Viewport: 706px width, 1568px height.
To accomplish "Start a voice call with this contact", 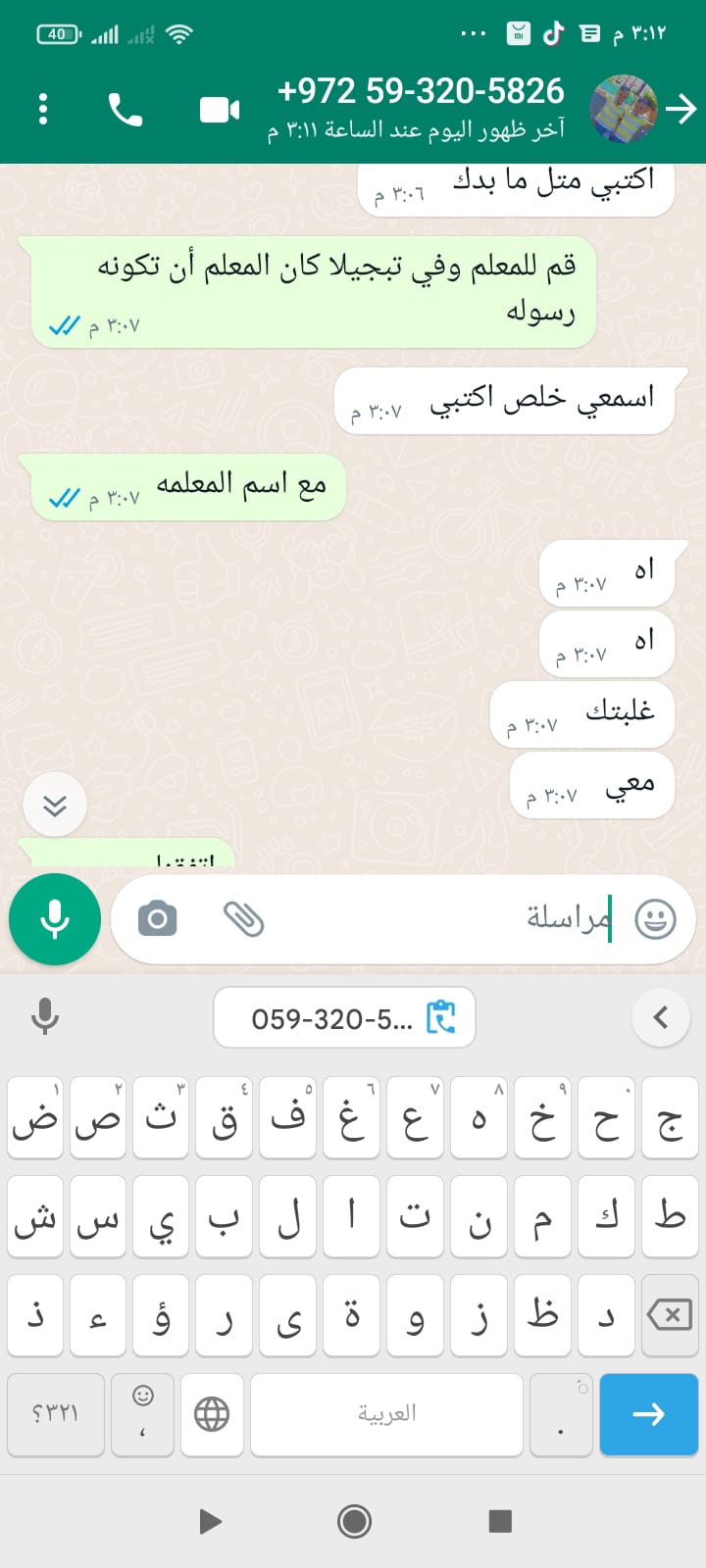I will 125,110.
